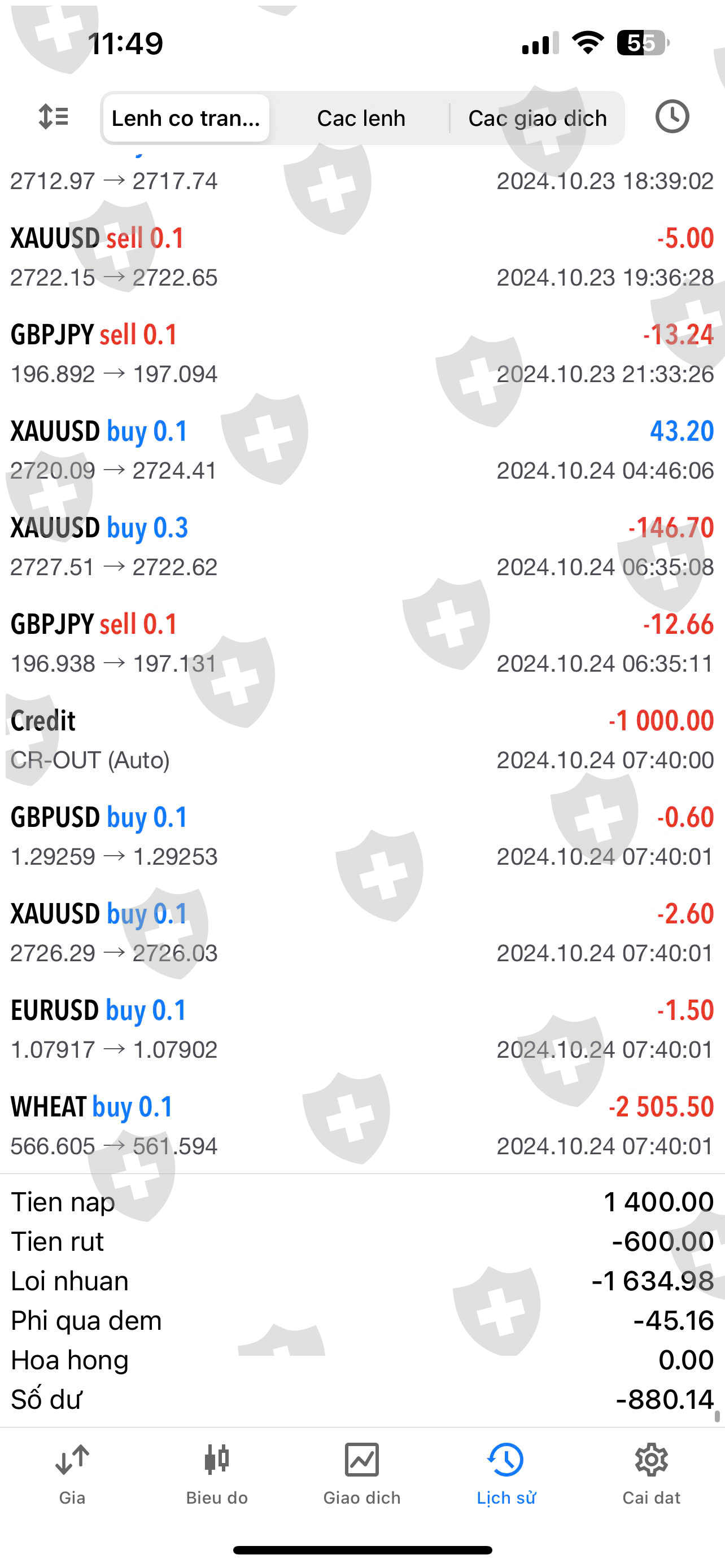
Task: Open the WHEAT buy 0.1 position
Action: [x=361, y=1125]
